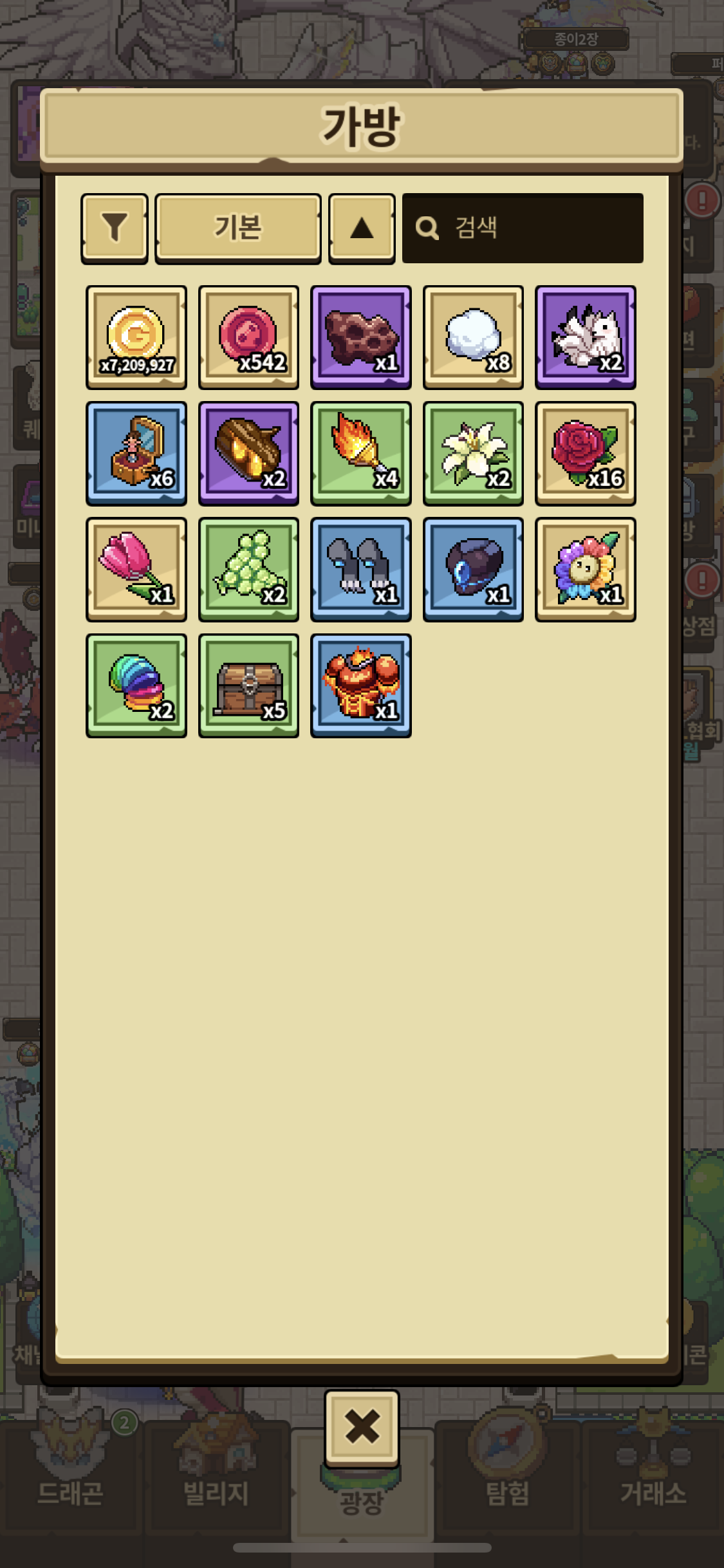Select the white lily flower x2

(x=473, y=453)
